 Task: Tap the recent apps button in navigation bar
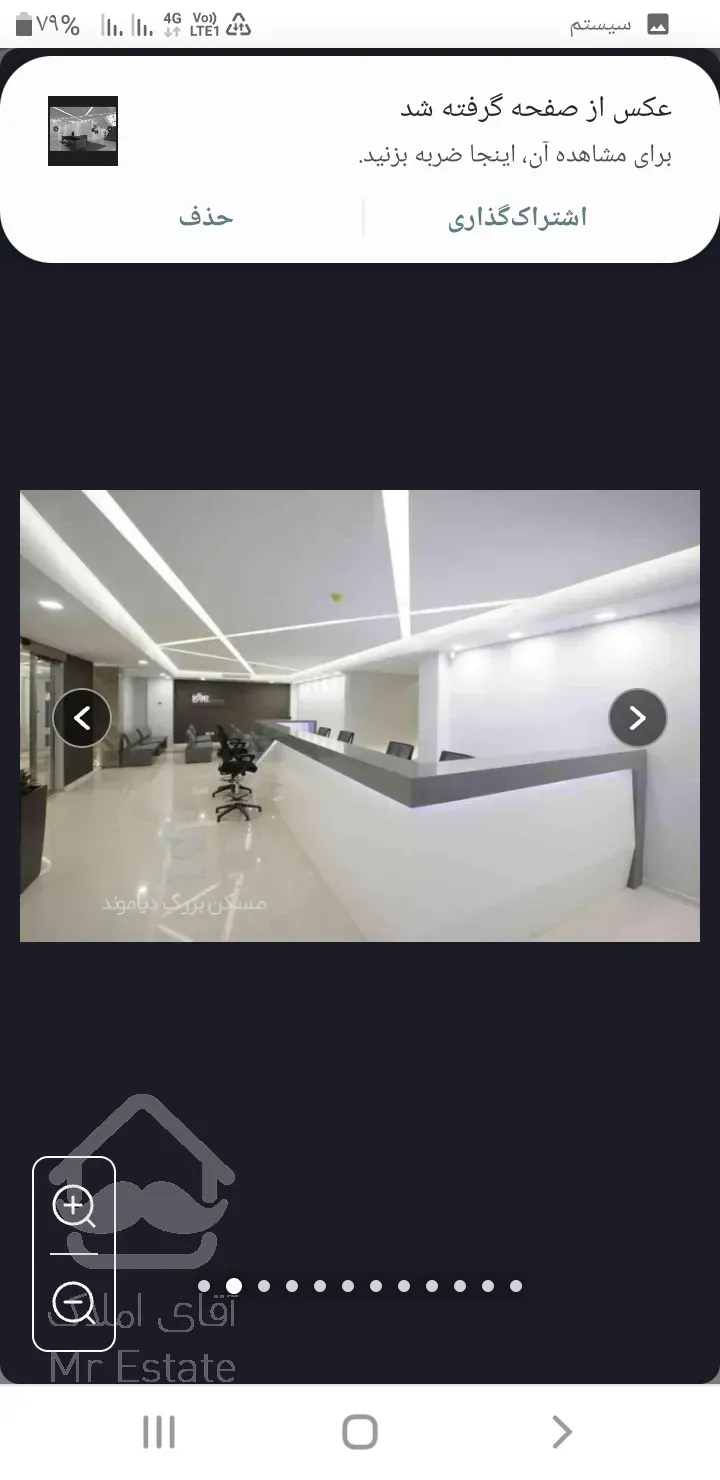point(158,1431)
